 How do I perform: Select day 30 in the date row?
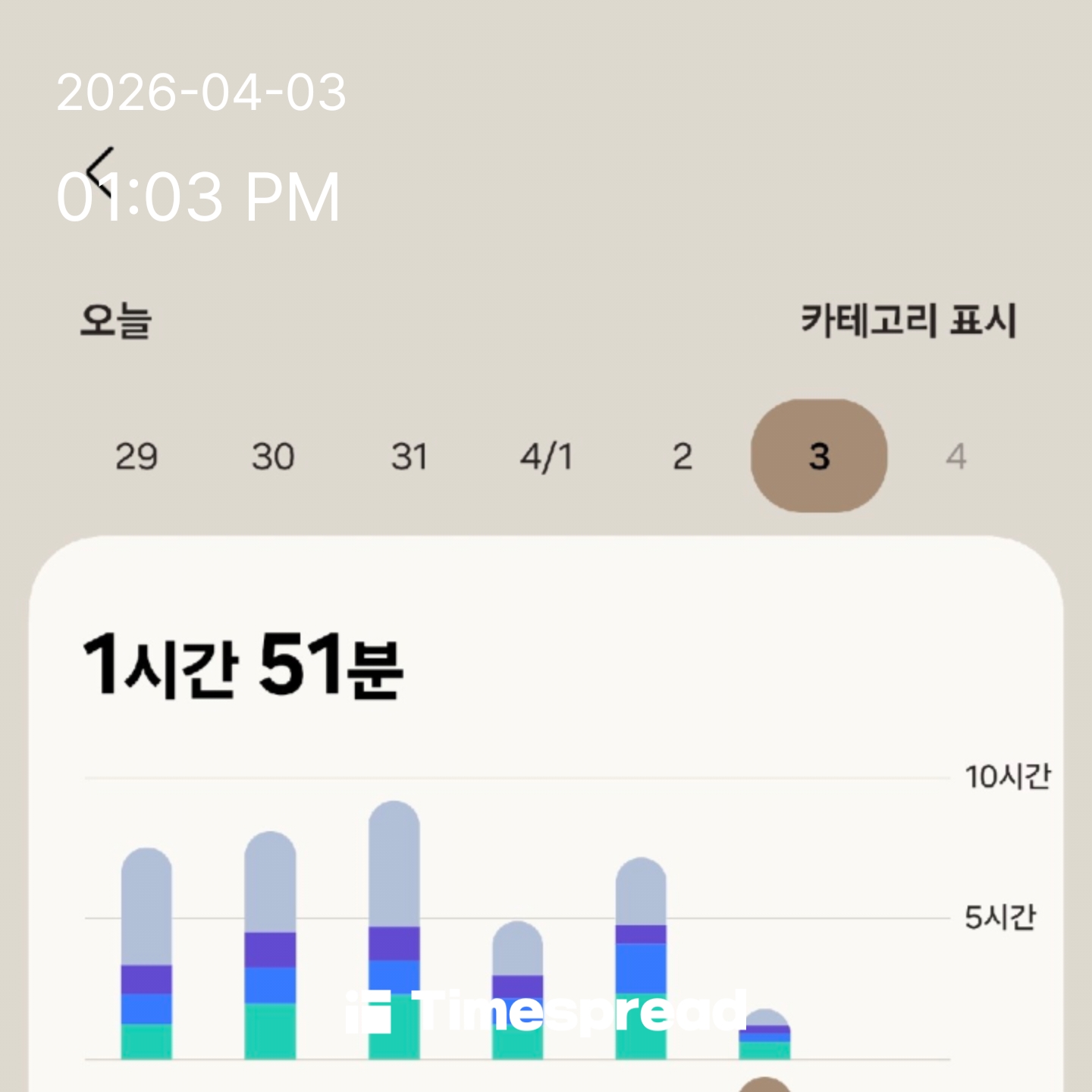[x=273, y=457]
